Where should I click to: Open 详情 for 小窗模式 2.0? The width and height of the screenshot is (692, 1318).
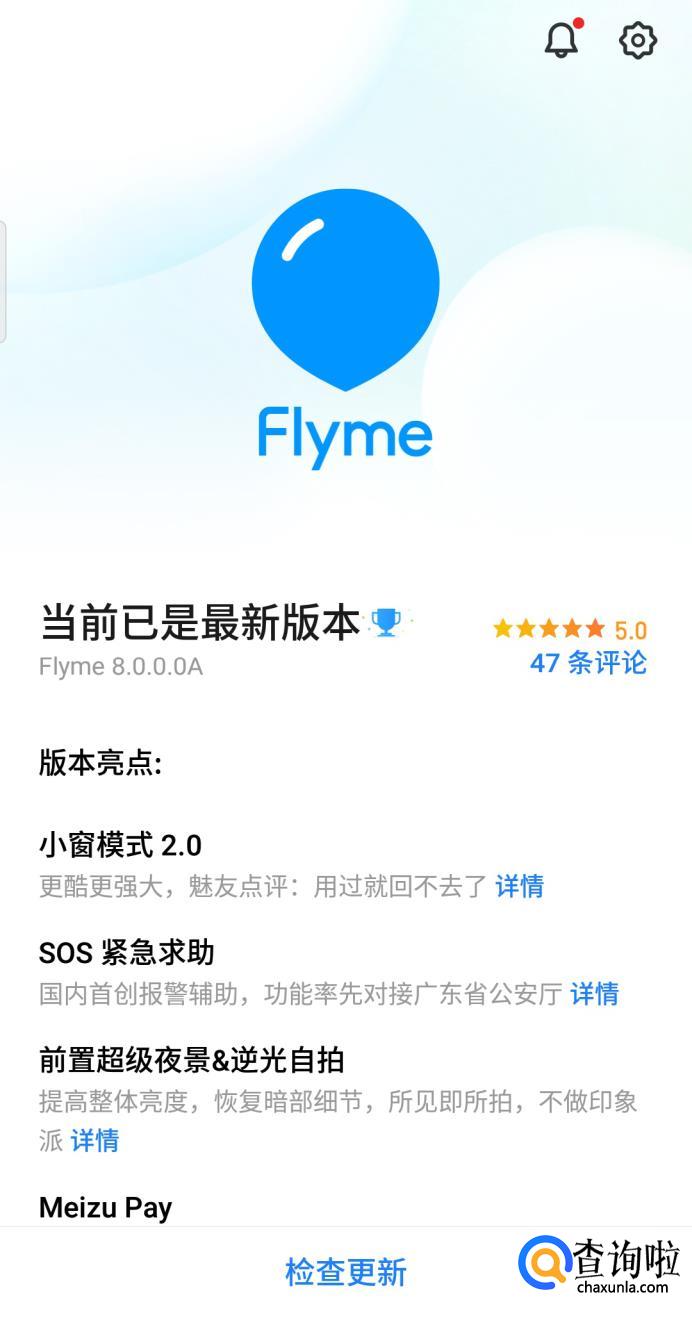(x=519, y=886)
